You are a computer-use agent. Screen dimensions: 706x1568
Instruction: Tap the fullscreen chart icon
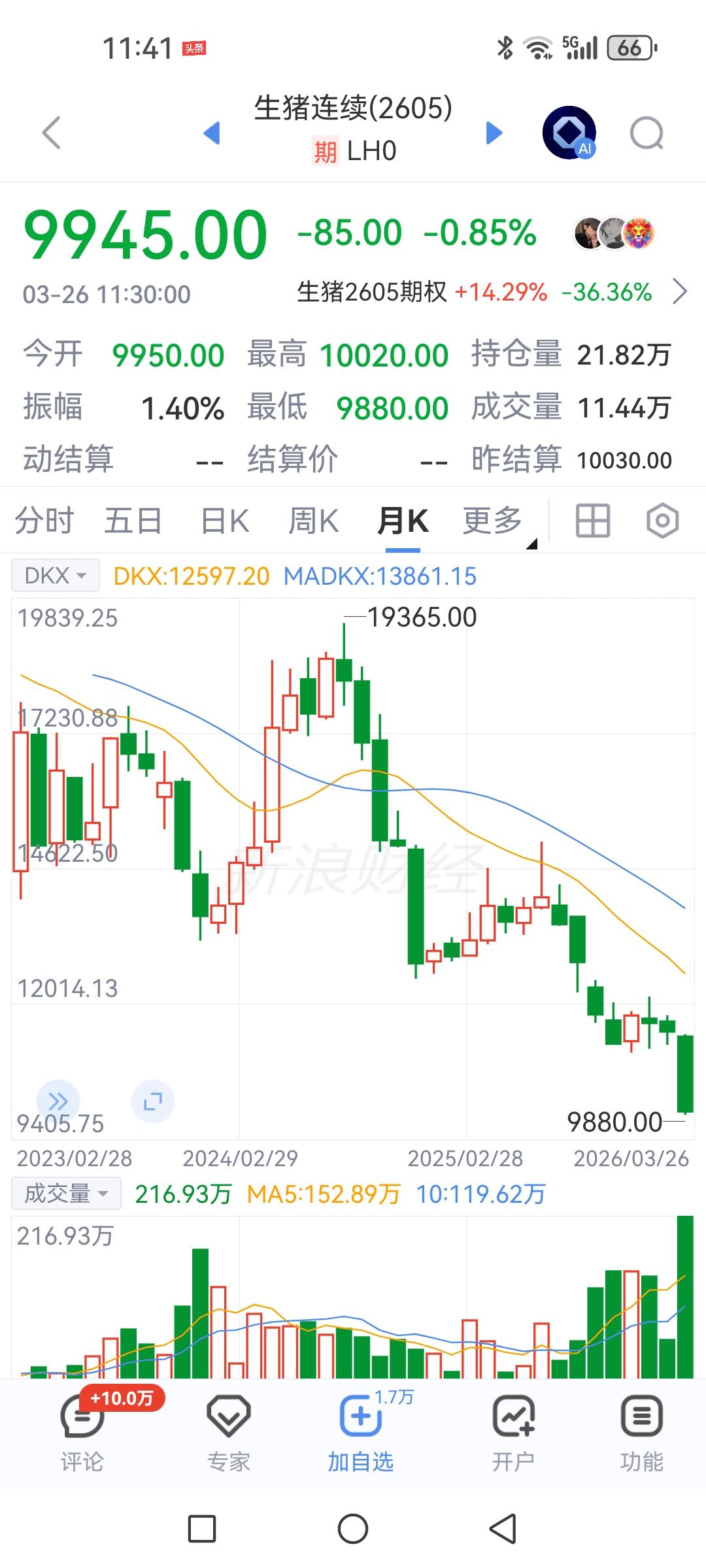point(153,1102)
